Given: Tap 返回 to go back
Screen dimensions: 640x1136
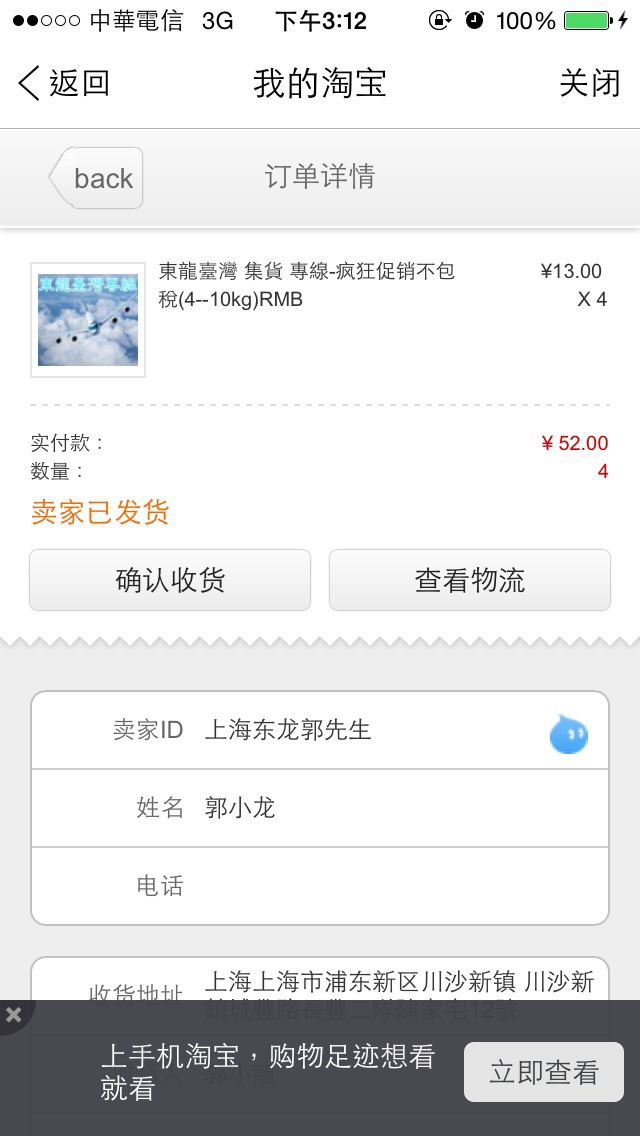Looking at the screenshot, I should 64,84.
